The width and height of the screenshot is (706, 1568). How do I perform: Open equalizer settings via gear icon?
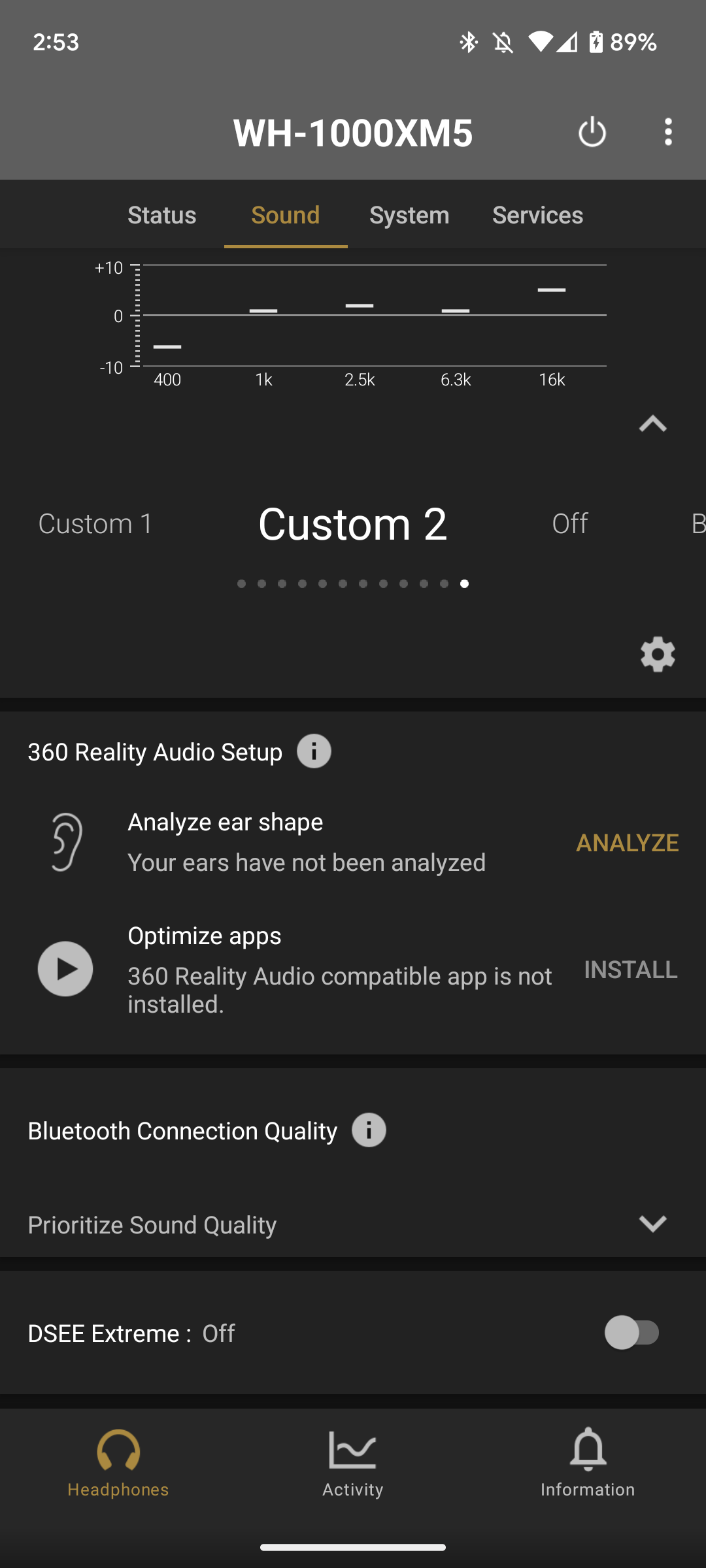[657, 654]
